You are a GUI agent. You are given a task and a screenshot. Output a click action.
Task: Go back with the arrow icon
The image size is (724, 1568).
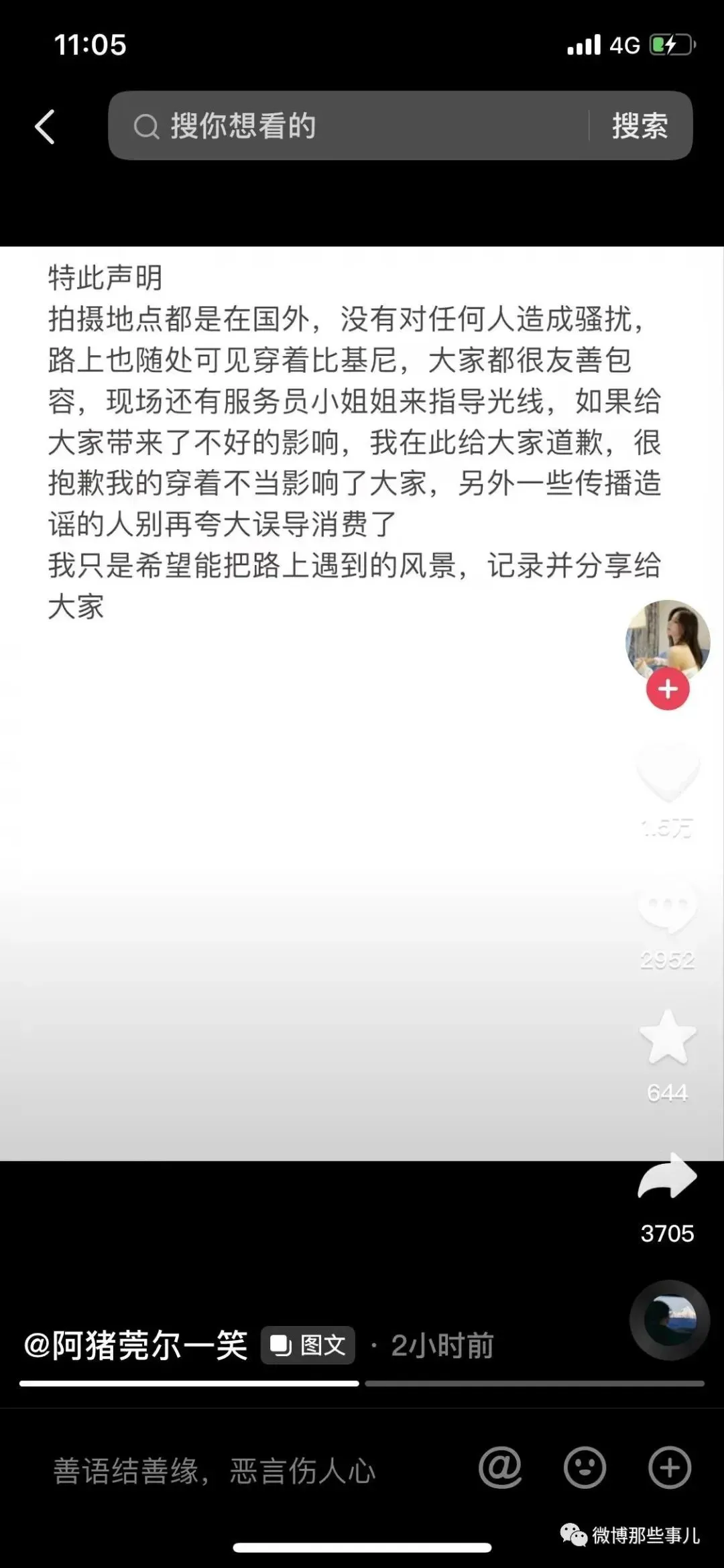click(x=45, y=127)
